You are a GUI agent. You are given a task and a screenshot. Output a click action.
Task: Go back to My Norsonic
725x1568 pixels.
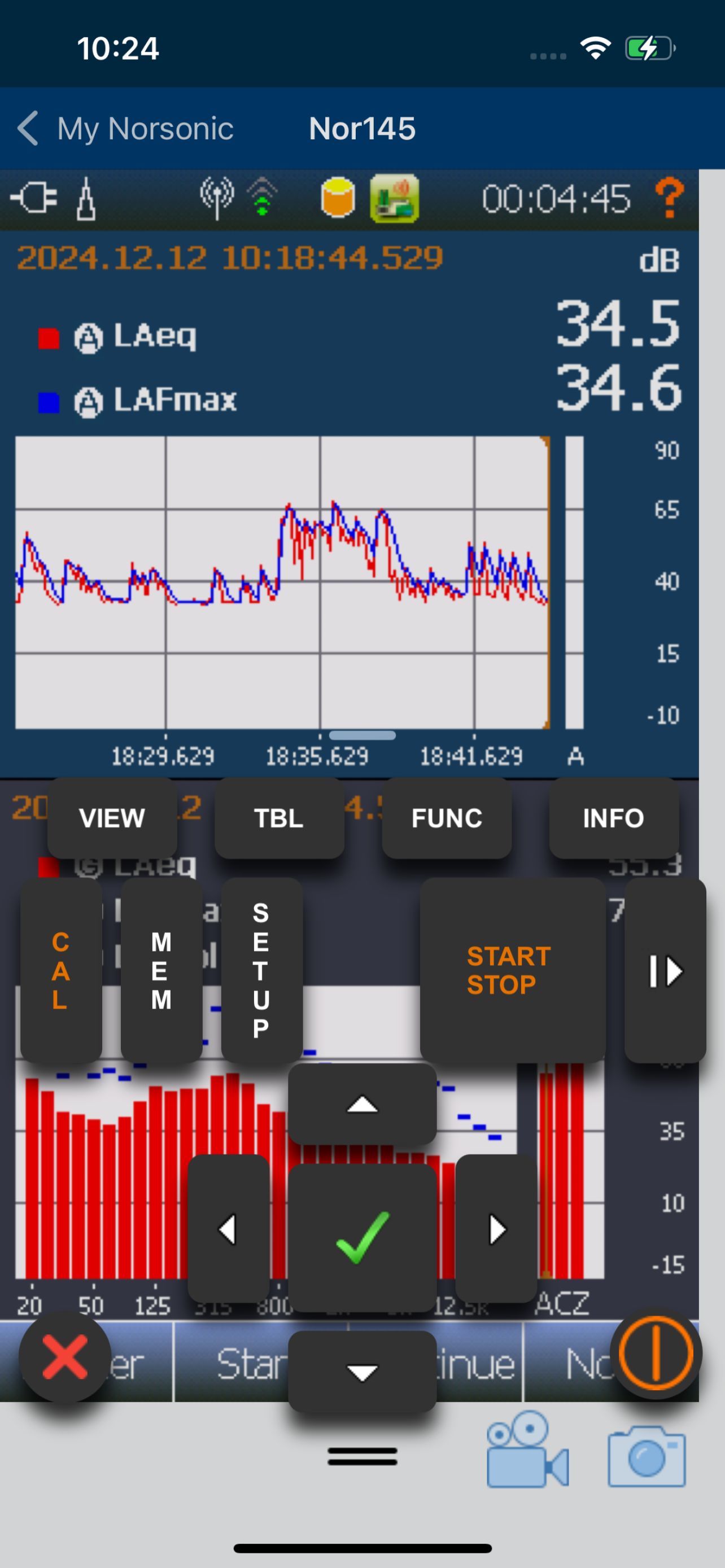coord(125,129)
